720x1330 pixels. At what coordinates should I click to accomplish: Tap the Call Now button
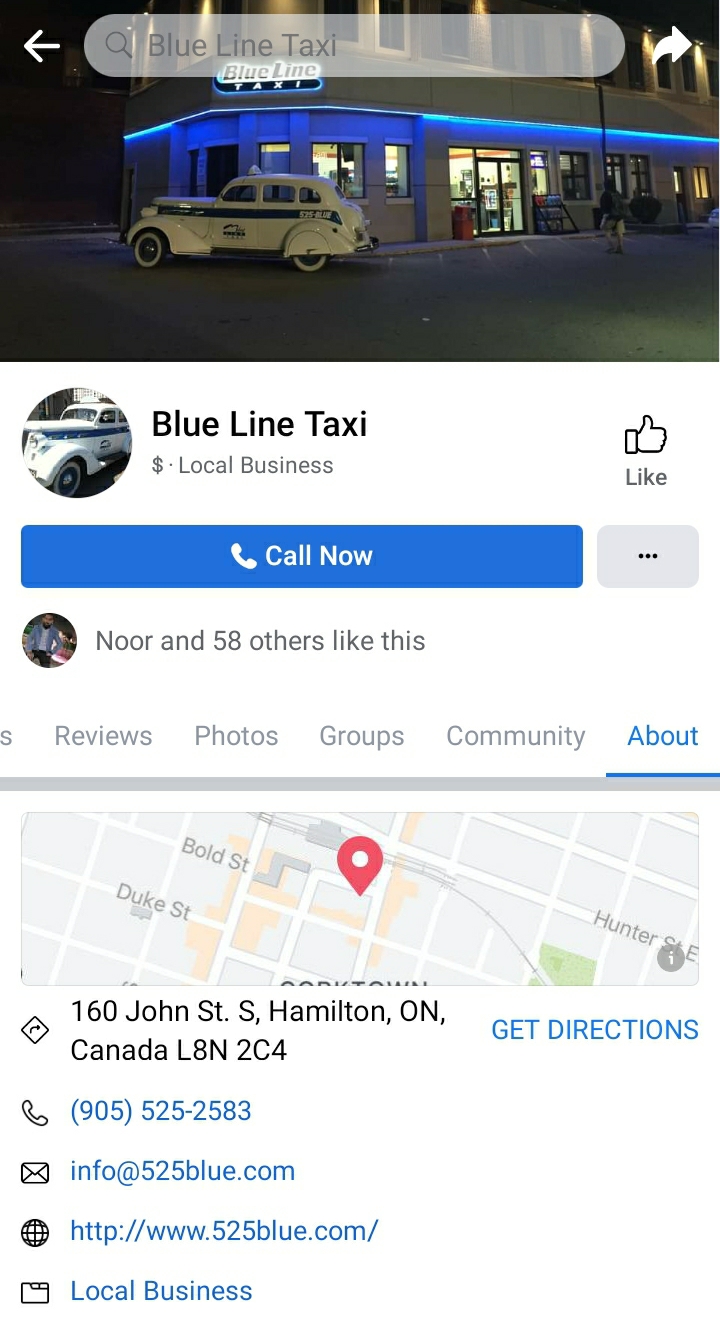[x=302, y=556]
